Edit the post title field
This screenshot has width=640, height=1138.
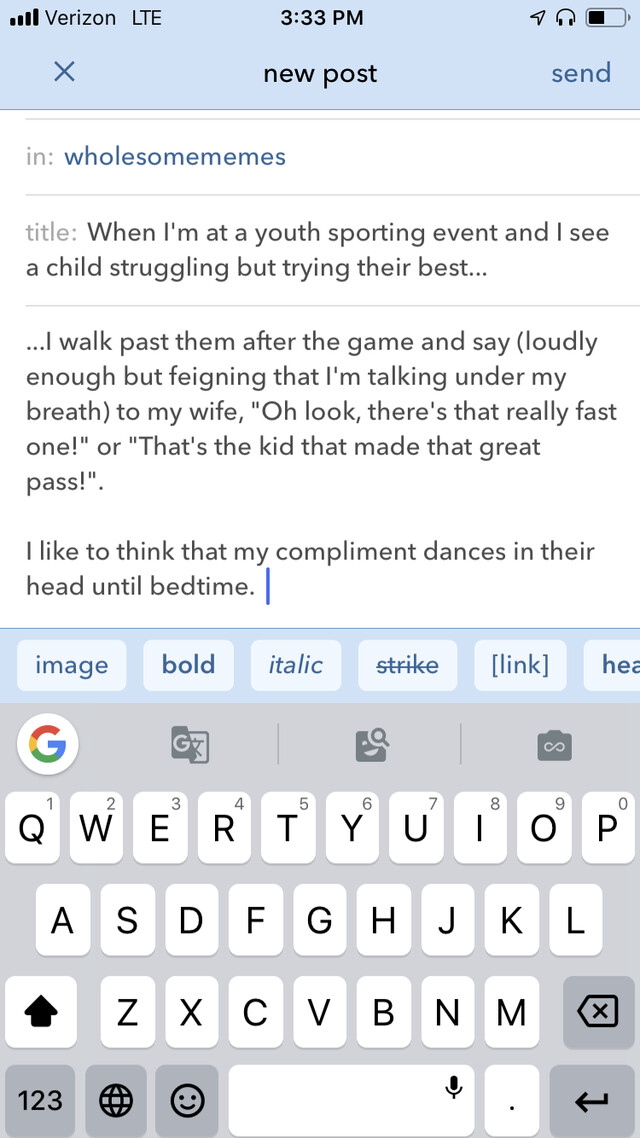[x=320, y=250]
